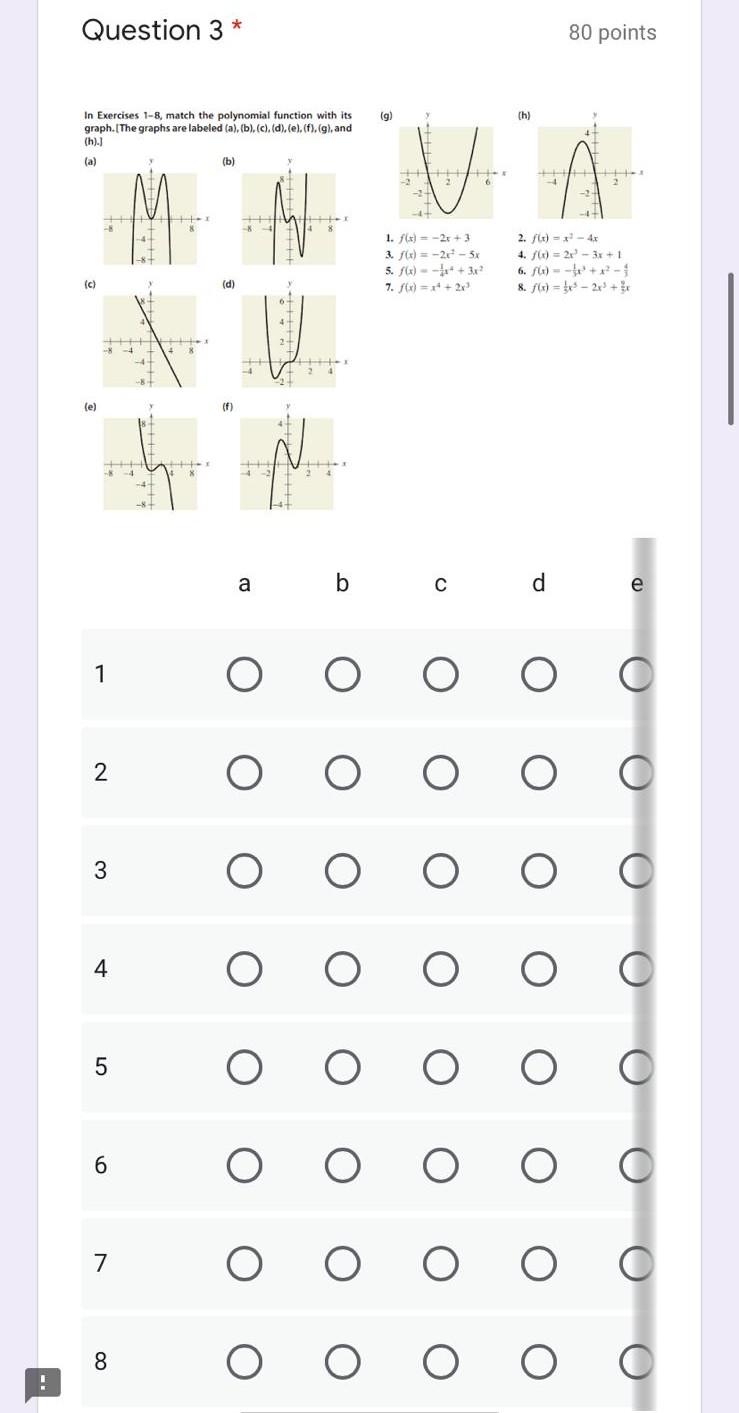Pick option c for row 6
The image size is (739, 1413).
[440, 1165]
